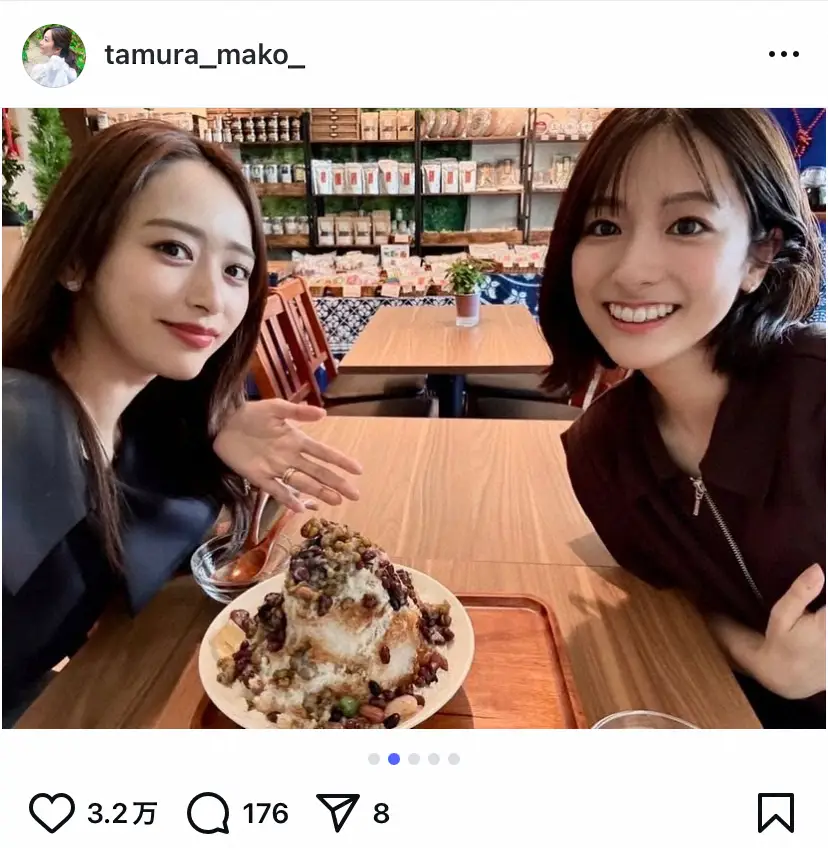Viewport: 828px width, 848px height.
Task: Open tamura_mako_ profile picture
Action: [x=54, y=55]
